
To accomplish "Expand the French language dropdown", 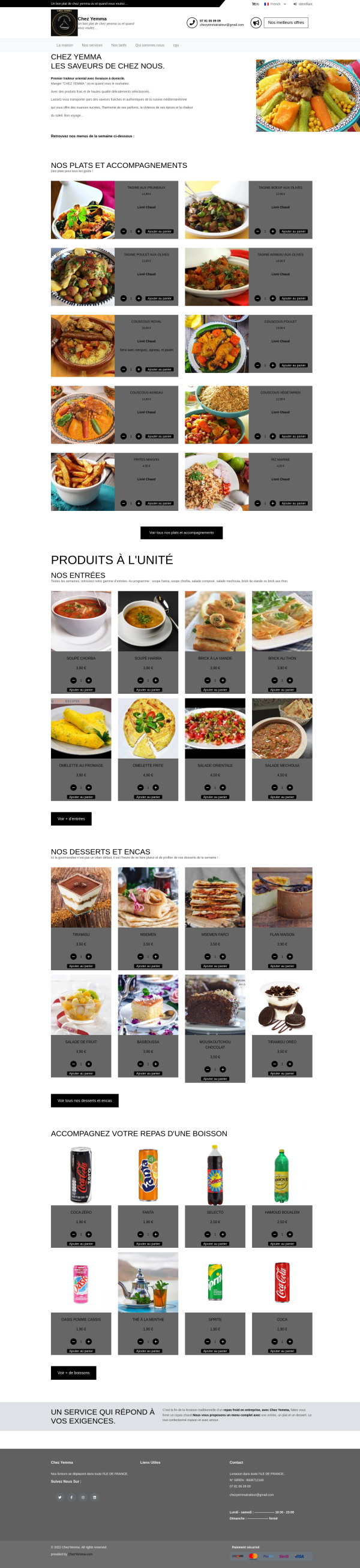I will tap(275, 4).
